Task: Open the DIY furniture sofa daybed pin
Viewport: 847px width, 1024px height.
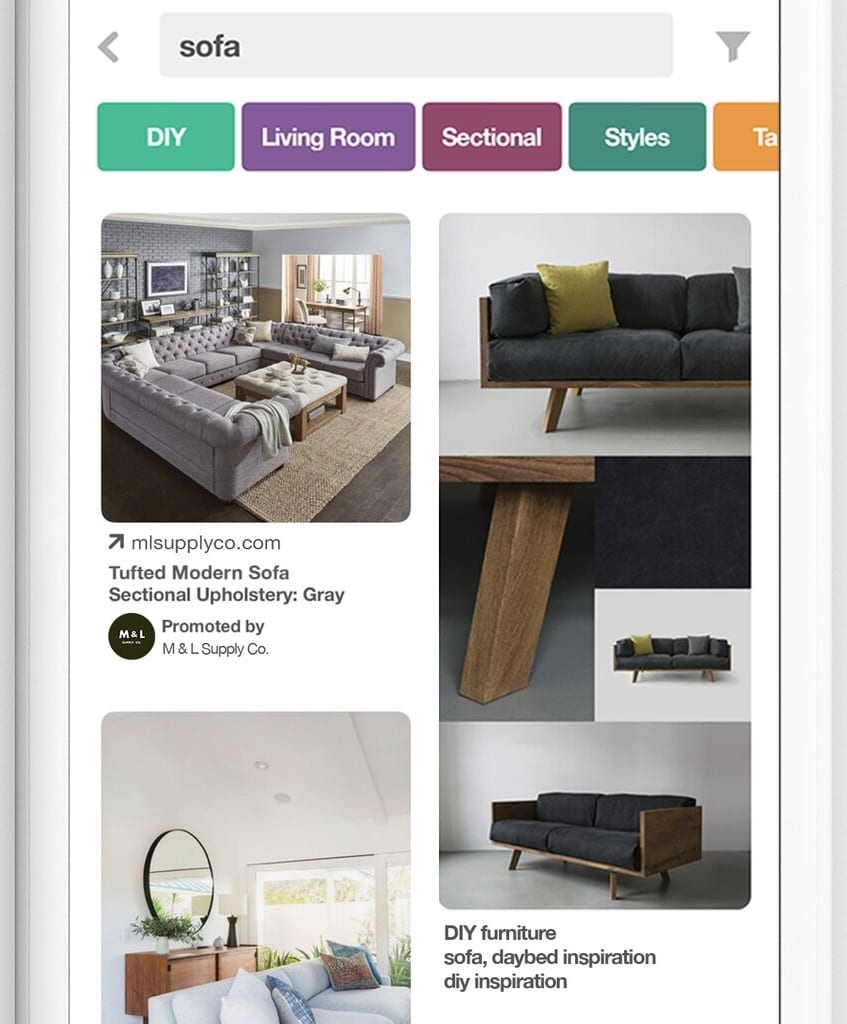Action: coord(594,560)
